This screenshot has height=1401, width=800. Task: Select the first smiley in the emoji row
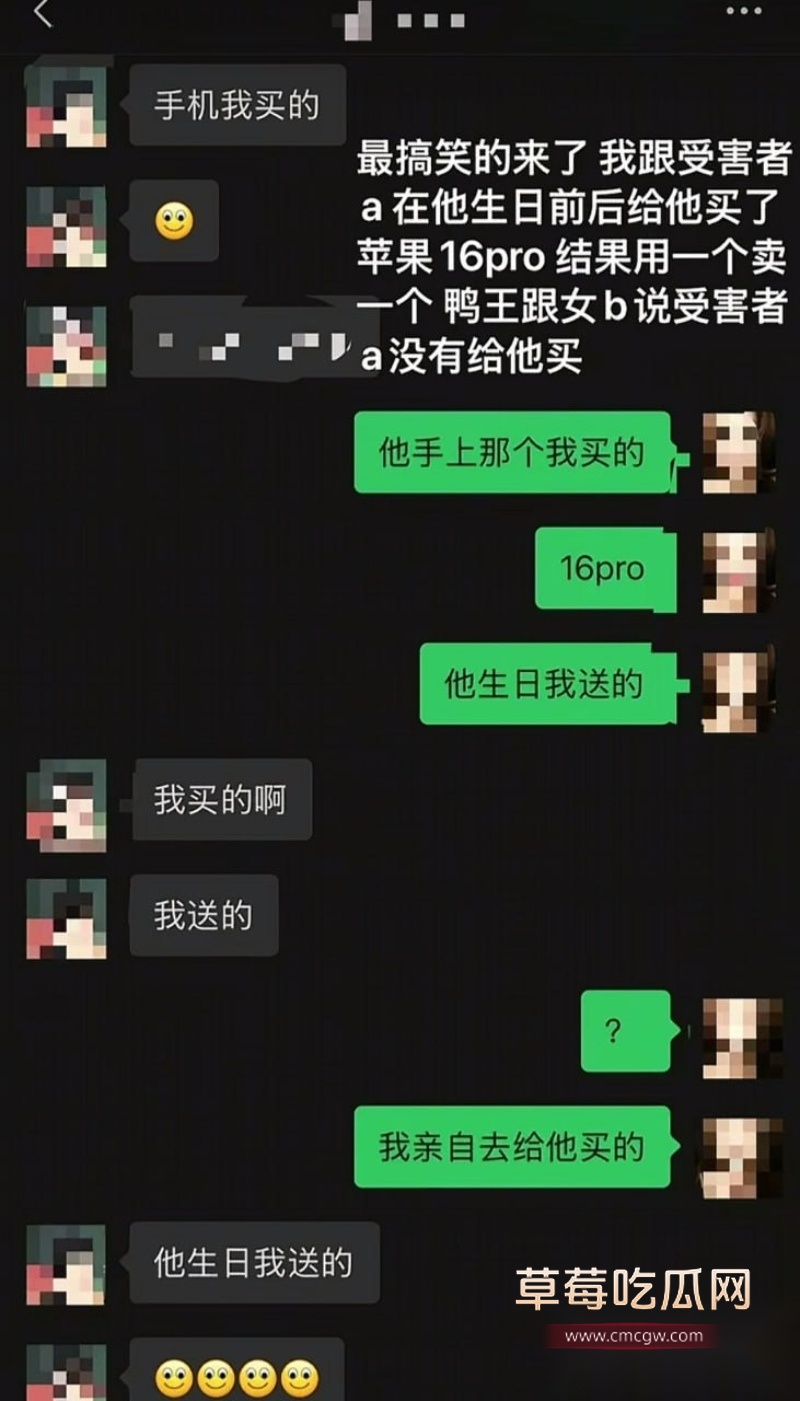point(172,1378)
